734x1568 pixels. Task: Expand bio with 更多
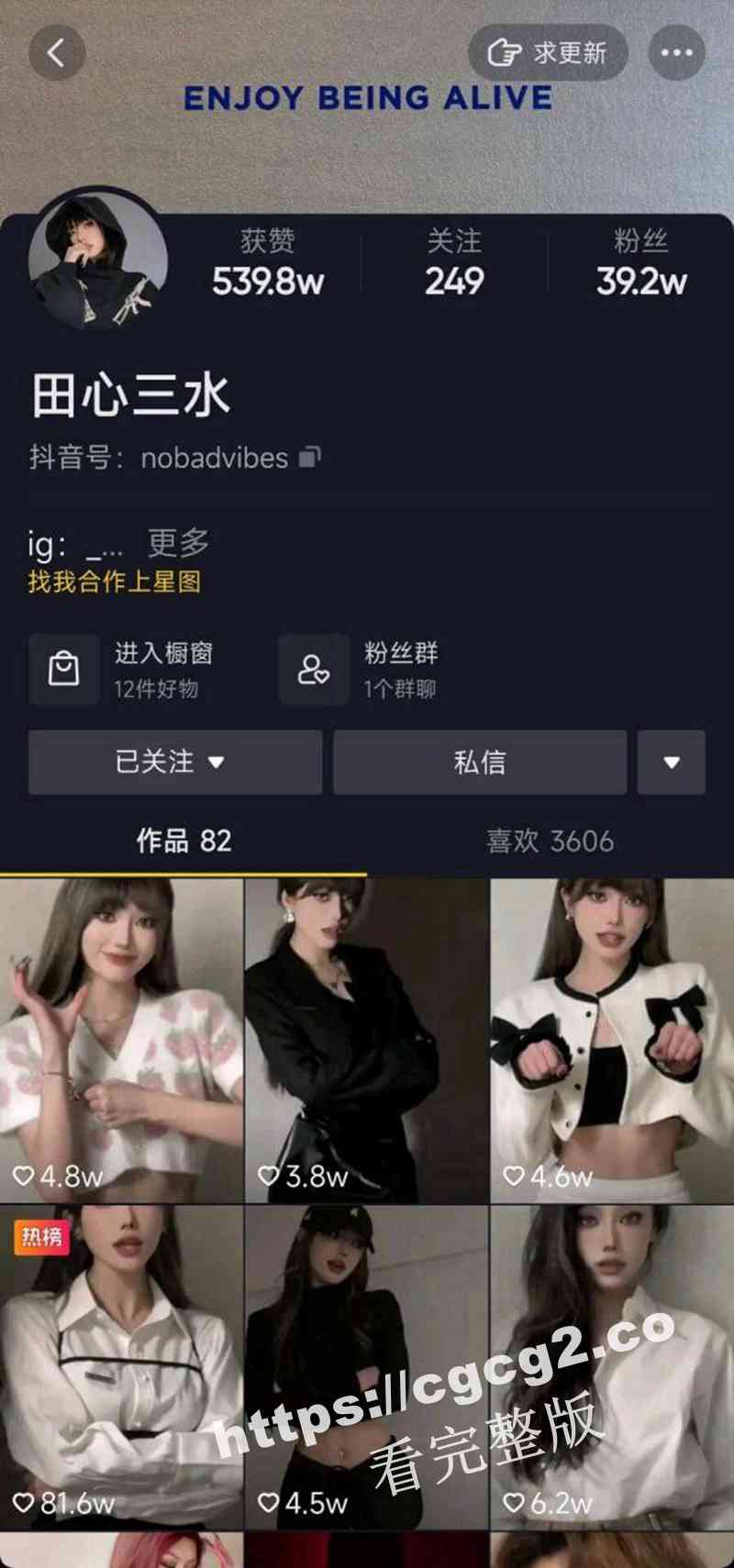(179, 543)
